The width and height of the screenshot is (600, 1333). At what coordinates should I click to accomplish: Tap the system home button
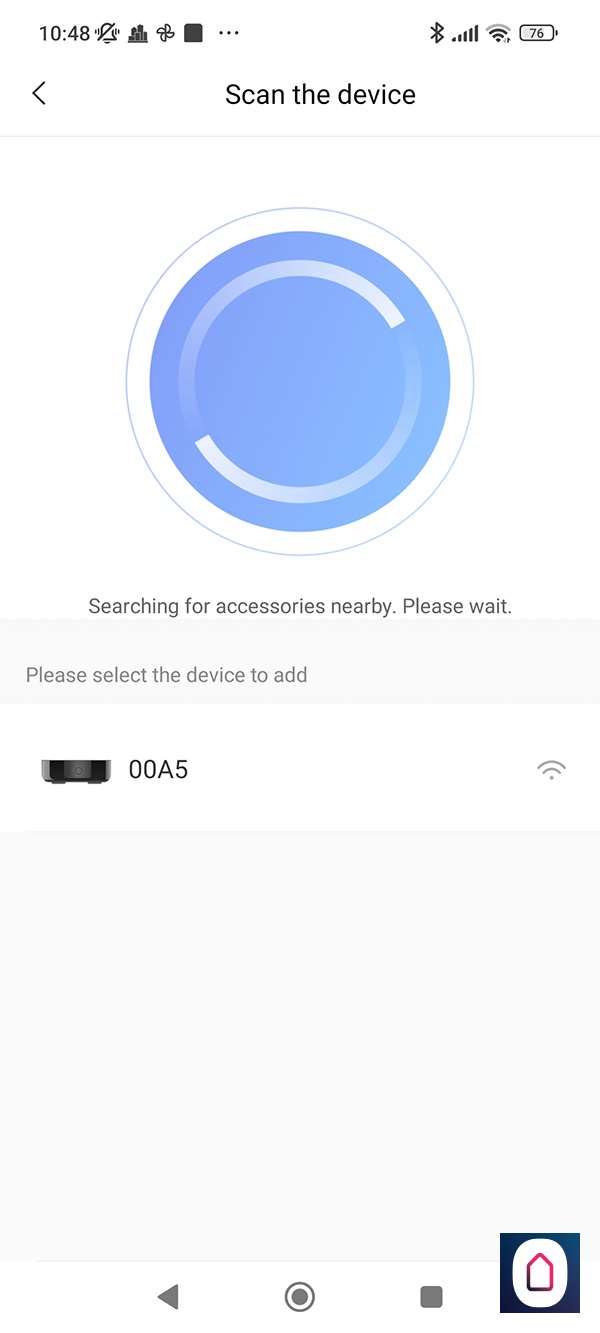pos(299,1297)
